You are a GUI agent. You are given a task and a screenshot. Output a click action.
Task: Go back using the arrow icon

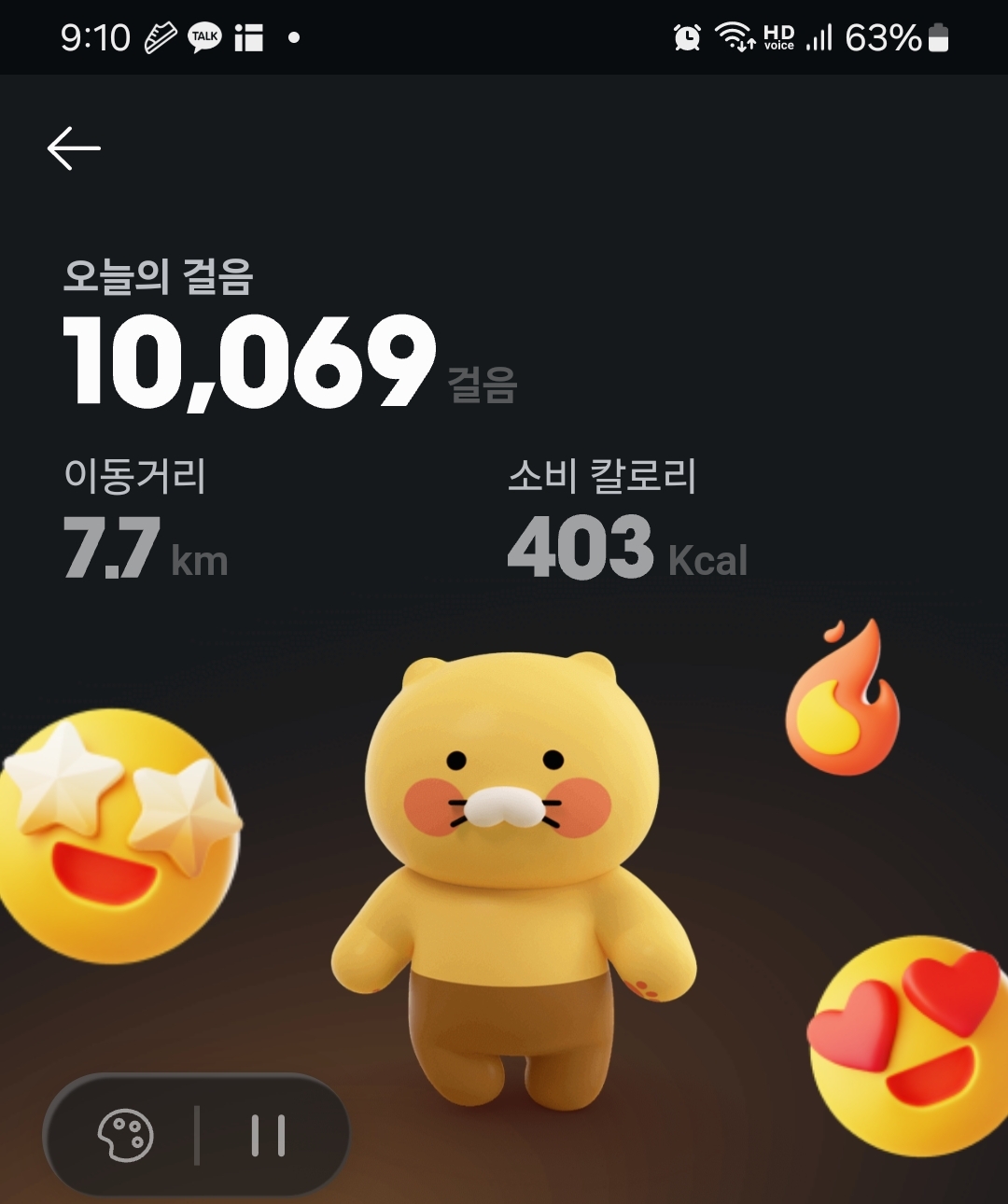click(x=74, y=149)
